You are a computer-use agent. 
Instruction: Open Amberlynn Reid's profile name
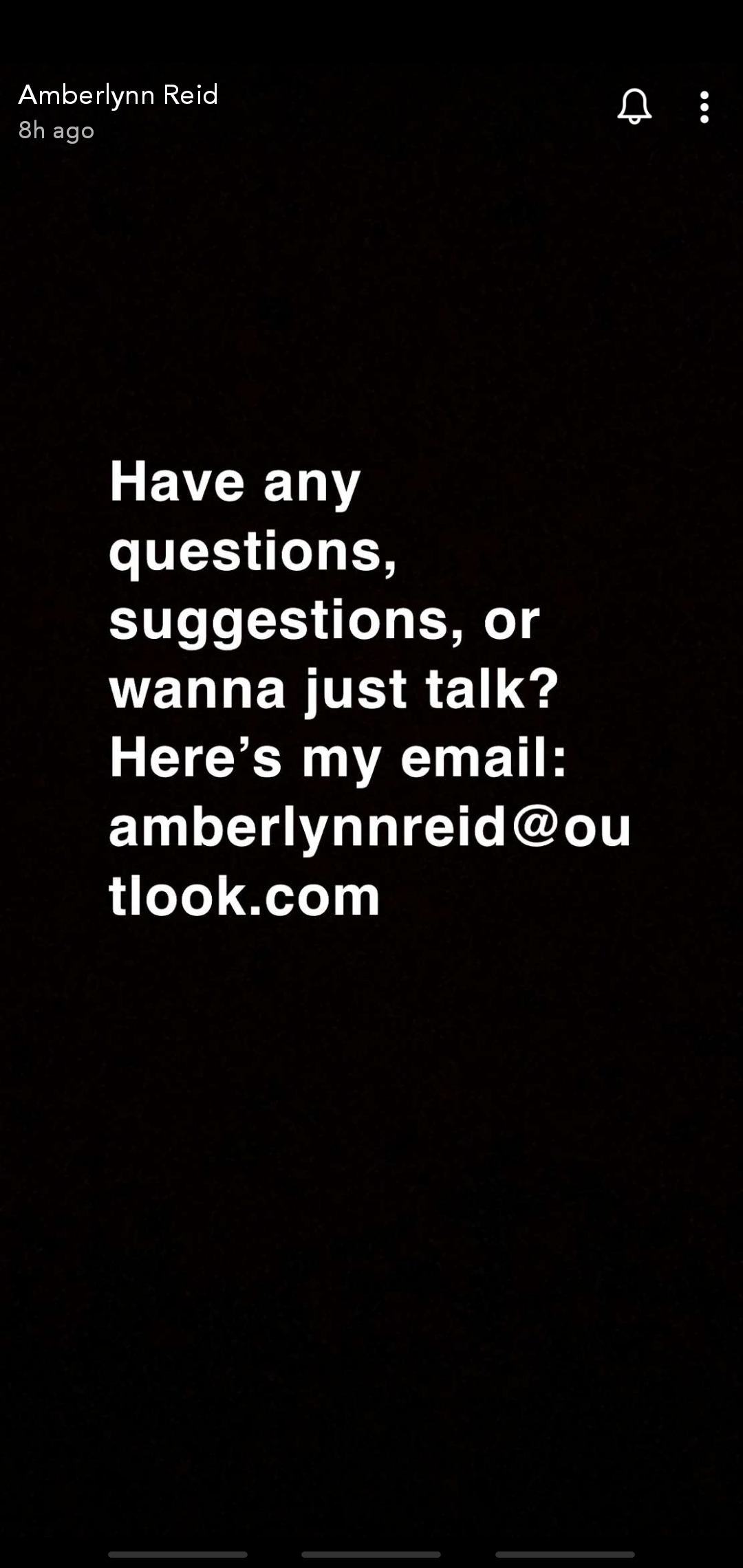(118, 95)
